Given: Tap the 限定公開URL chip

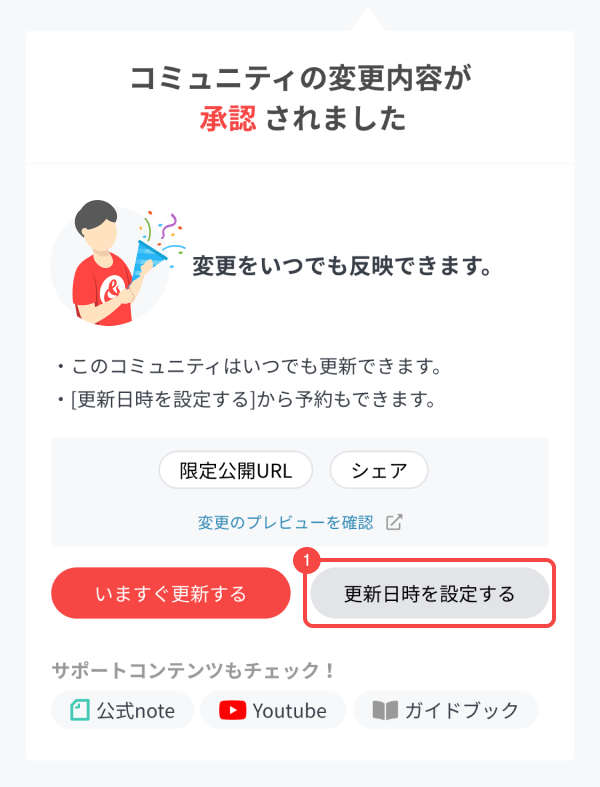Looking at the screenshot, I should point(236,470).
